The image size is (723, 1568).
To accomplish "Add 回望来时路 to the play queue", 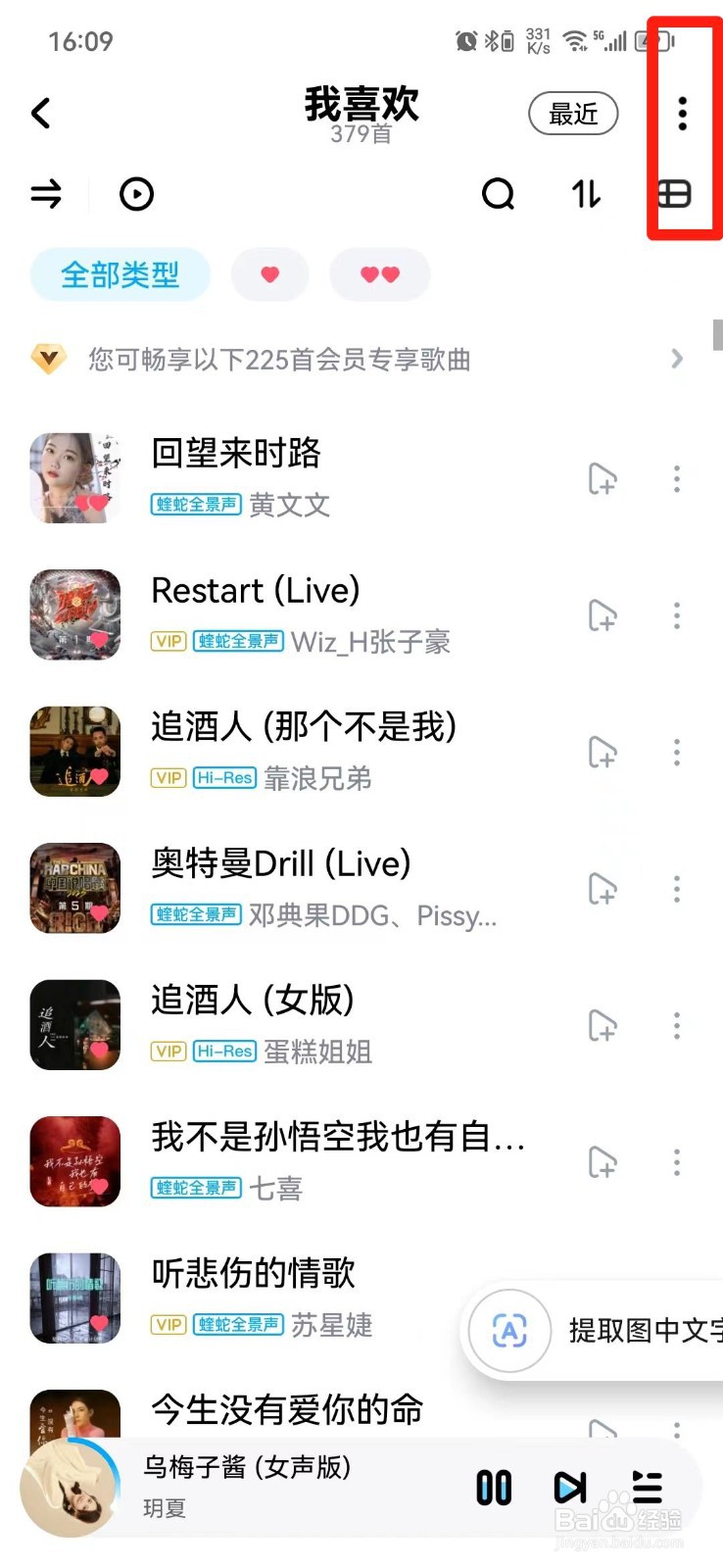I will point(602,479).
